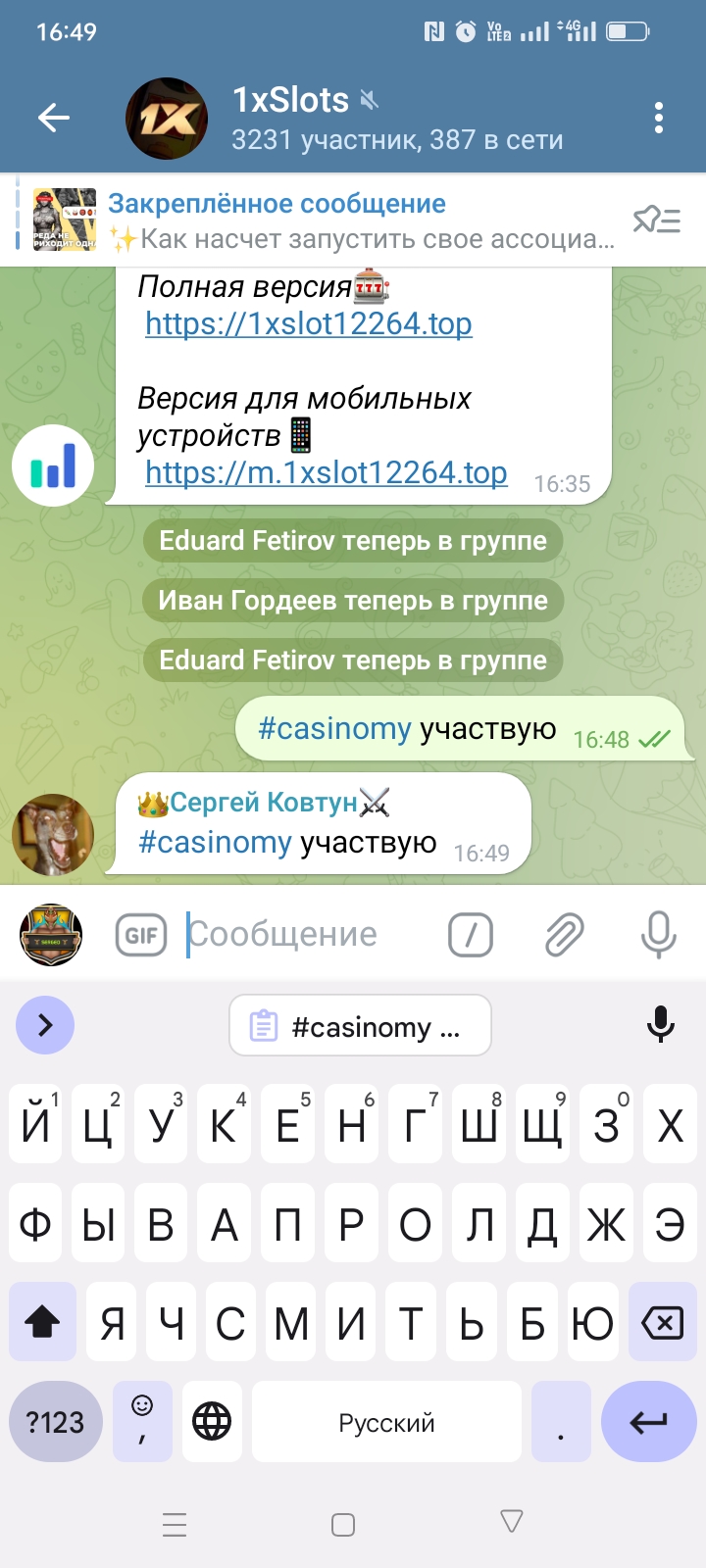Record a voice message with the microphone
The width and height of the screenshot is (706, 1568).
coord(658,935)
